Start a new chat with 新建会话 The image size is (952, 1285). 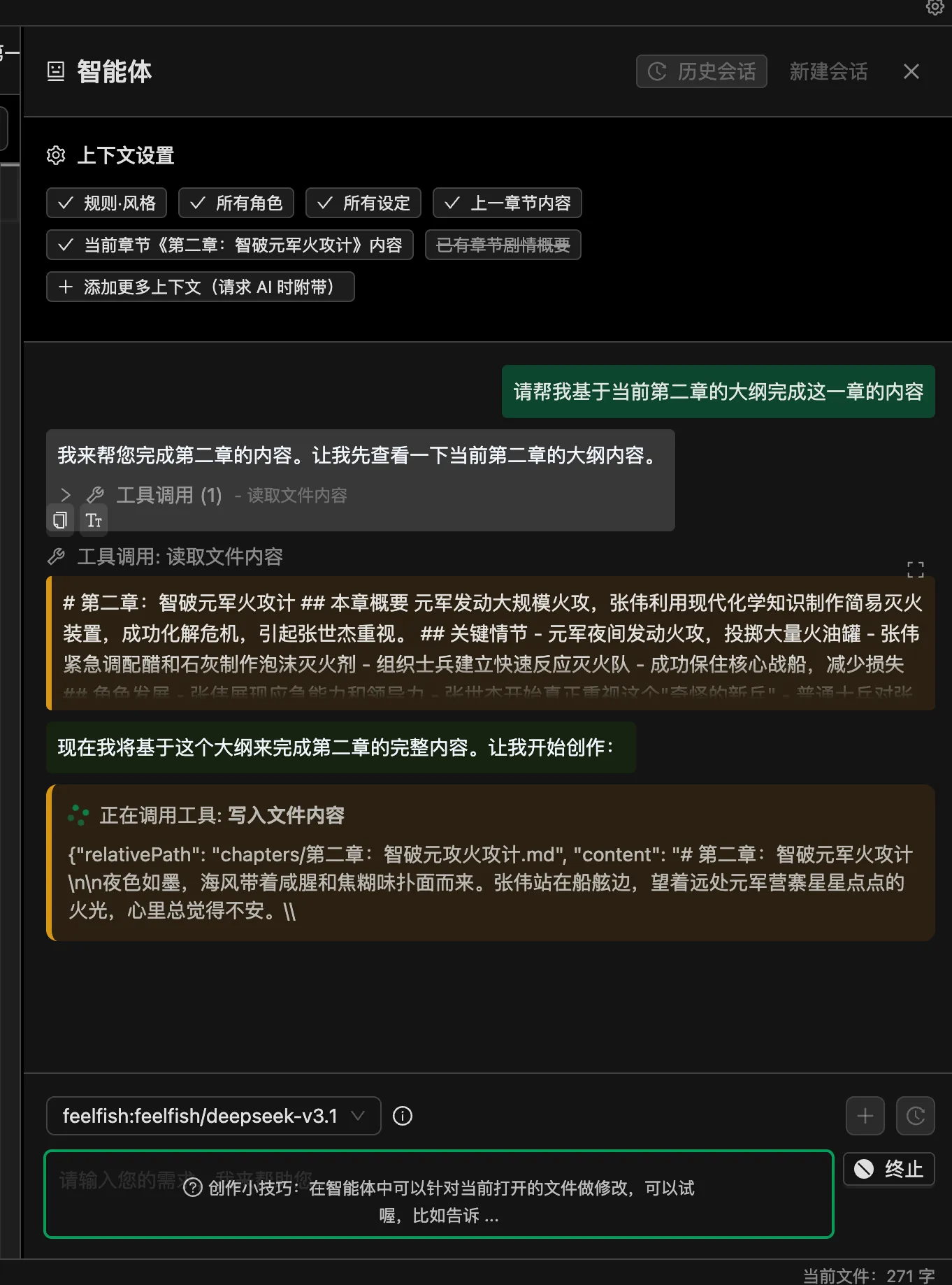point(828,71)
